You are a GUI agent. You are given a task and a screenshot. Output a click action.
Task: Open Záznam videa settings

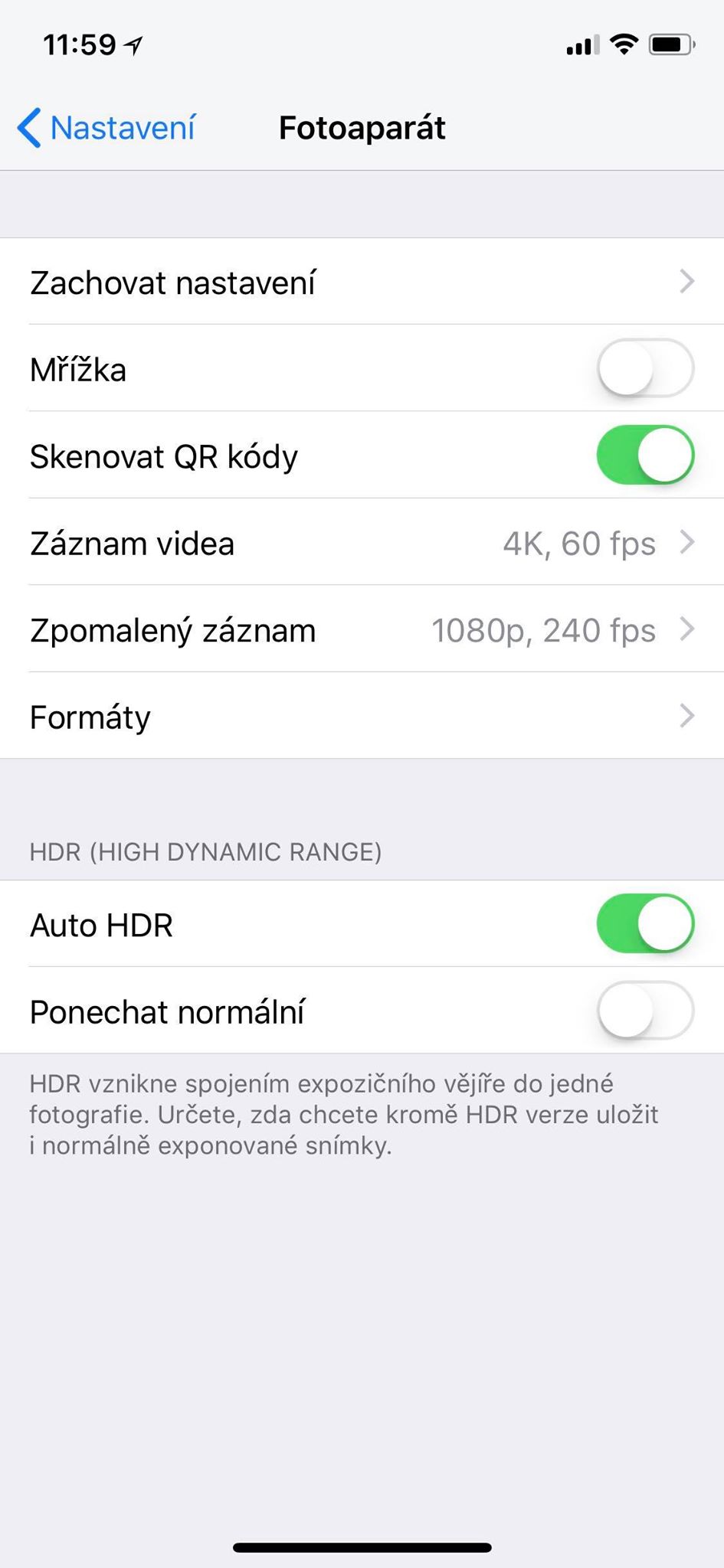[x=362, y=542]
